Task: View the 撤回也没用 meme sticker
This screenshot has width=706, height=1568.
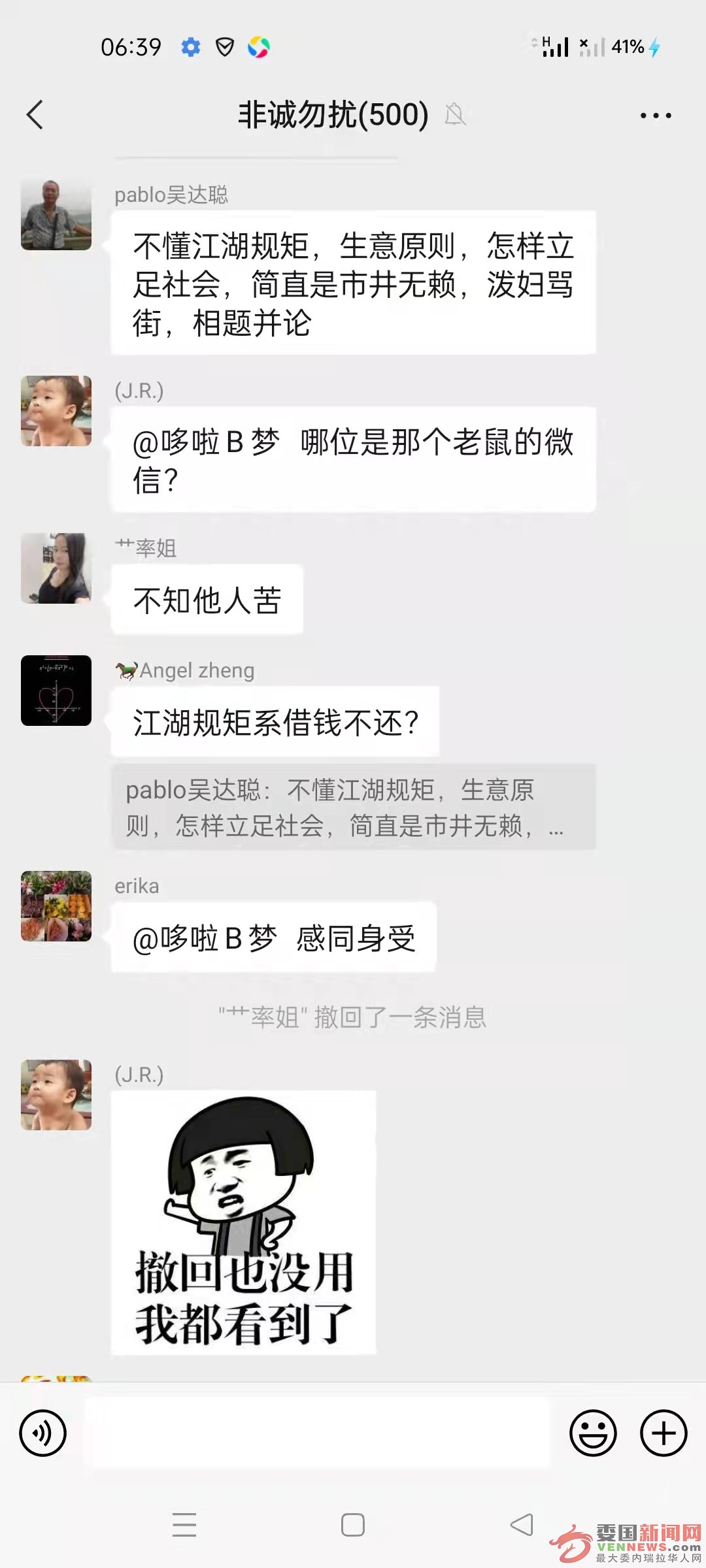Action: [x=243, y=1222]
